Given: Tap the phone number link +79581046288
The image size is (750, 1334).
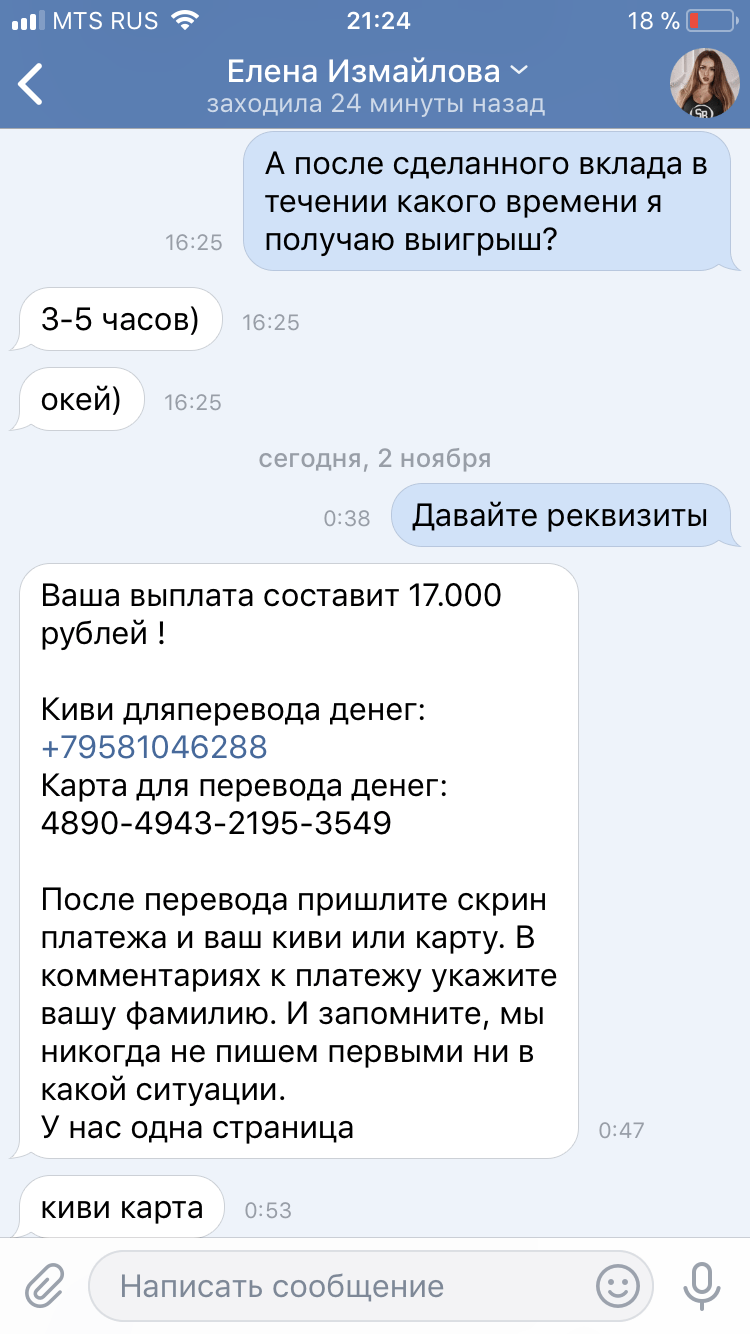Looking at the screenshot, I should (154, 747).
